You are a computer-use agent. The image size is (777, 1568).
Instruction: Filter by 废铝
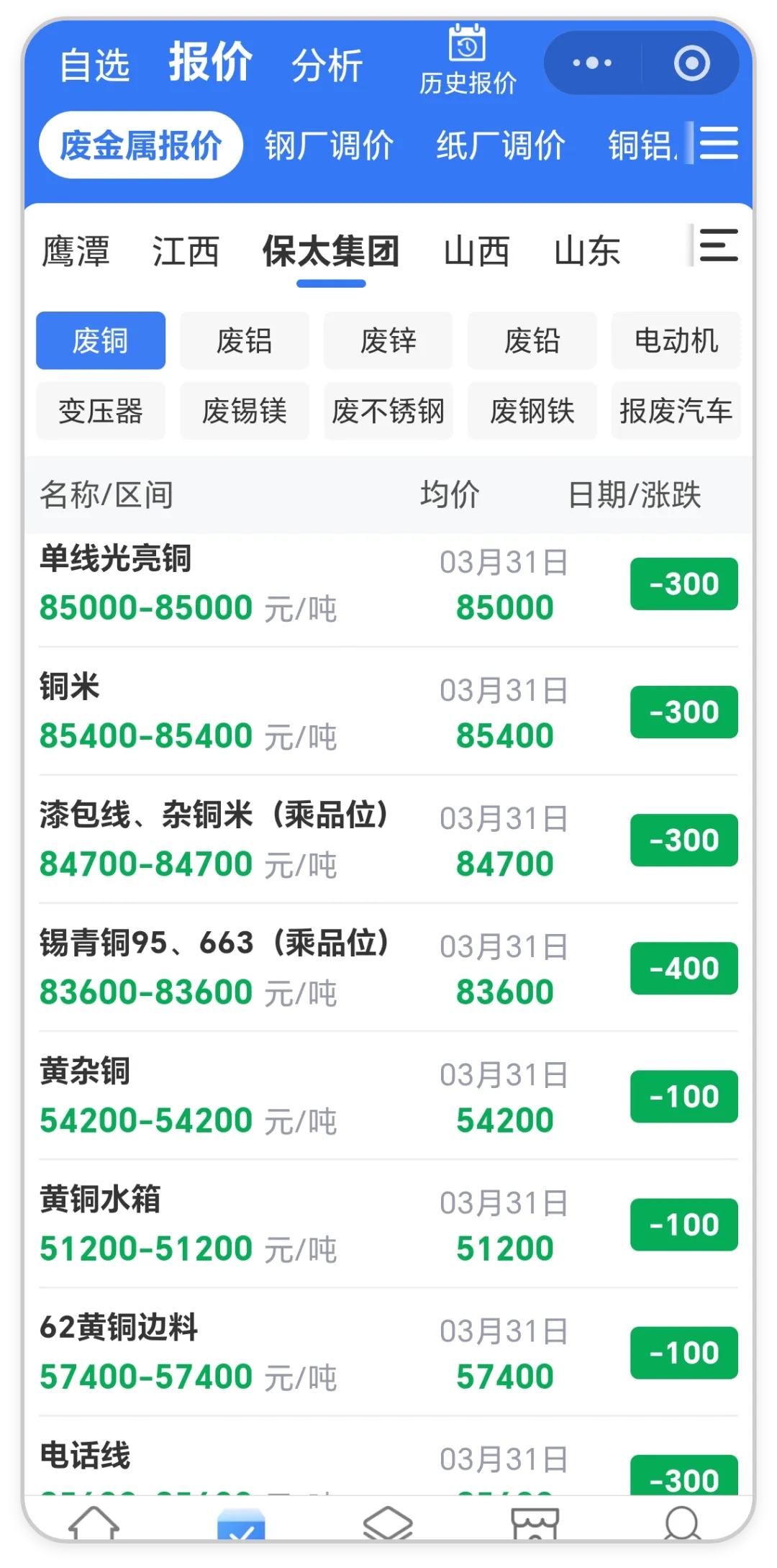point(245,340)
